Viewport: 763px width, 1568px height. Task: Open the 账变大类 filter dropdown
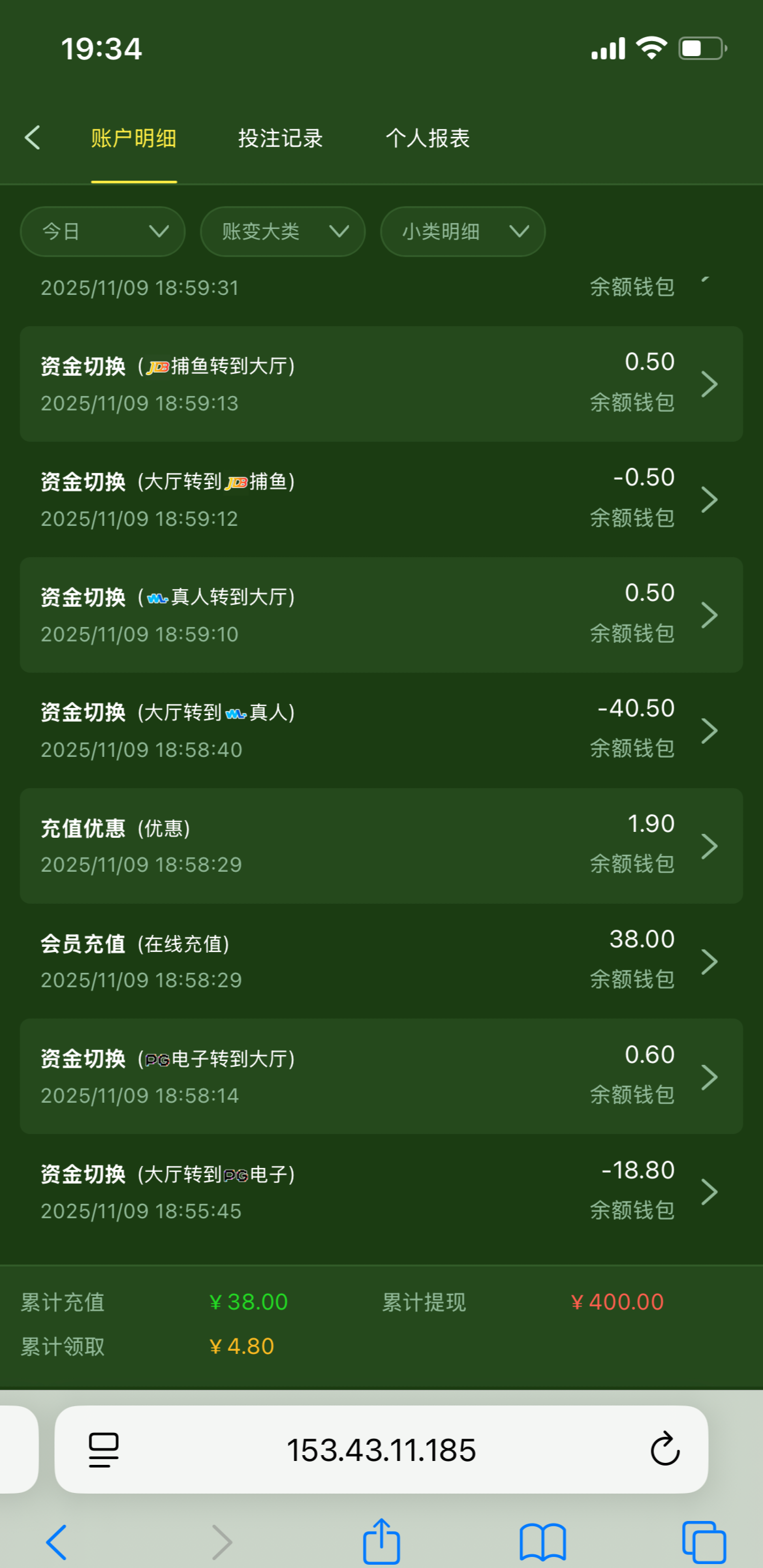point(282,232)
